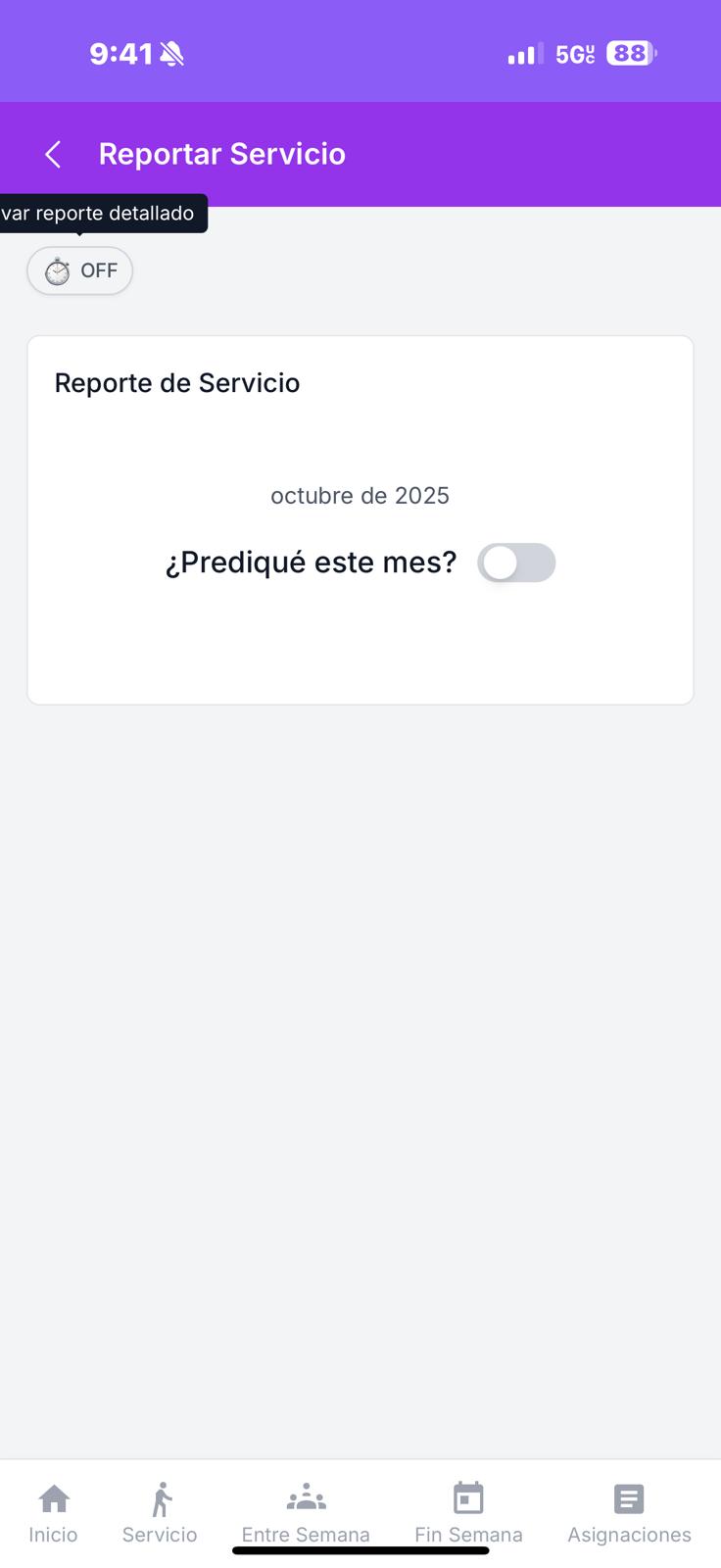Viewport: 721px width, 1568px height.
Task: Go to the Fin Semana tab
Action: pos(468,1512)
